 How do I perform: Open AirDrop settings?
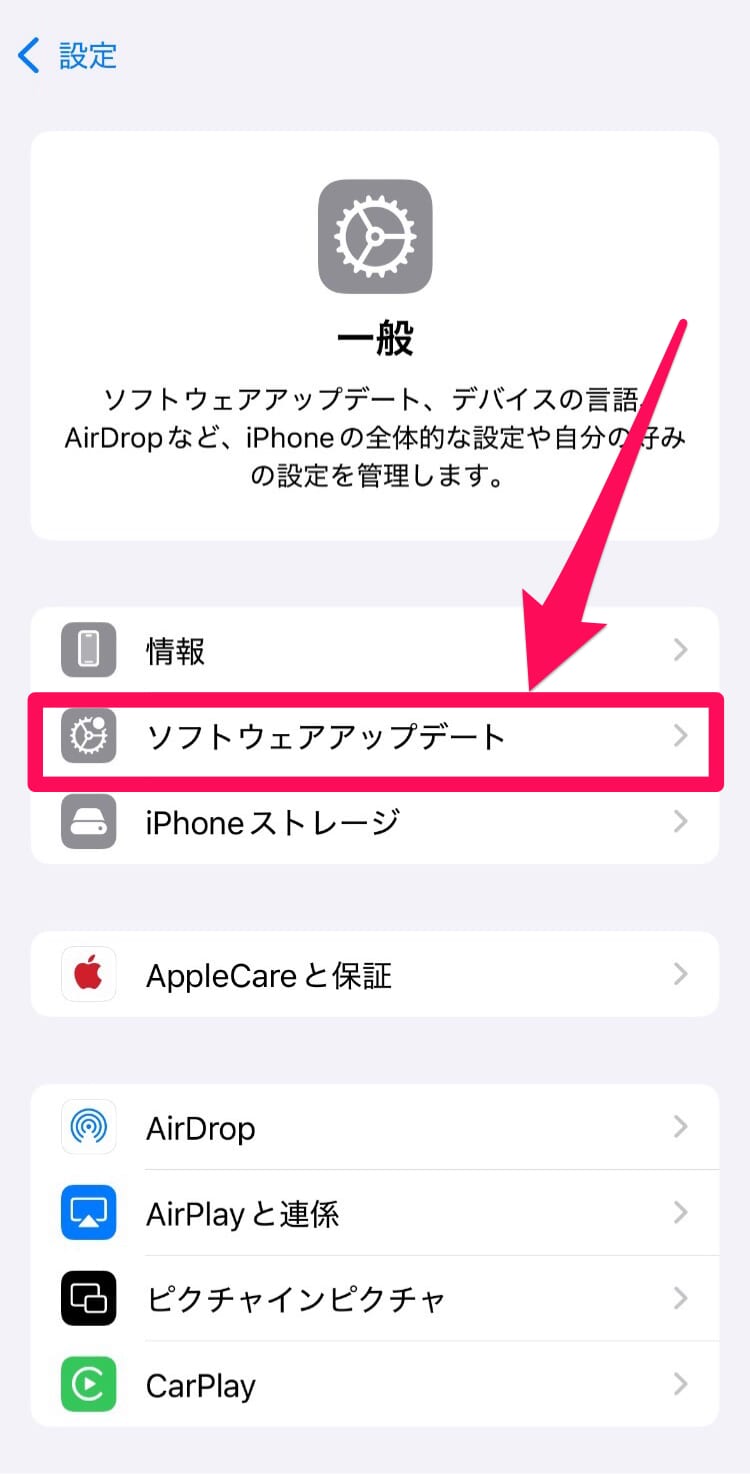(375, 1128)
